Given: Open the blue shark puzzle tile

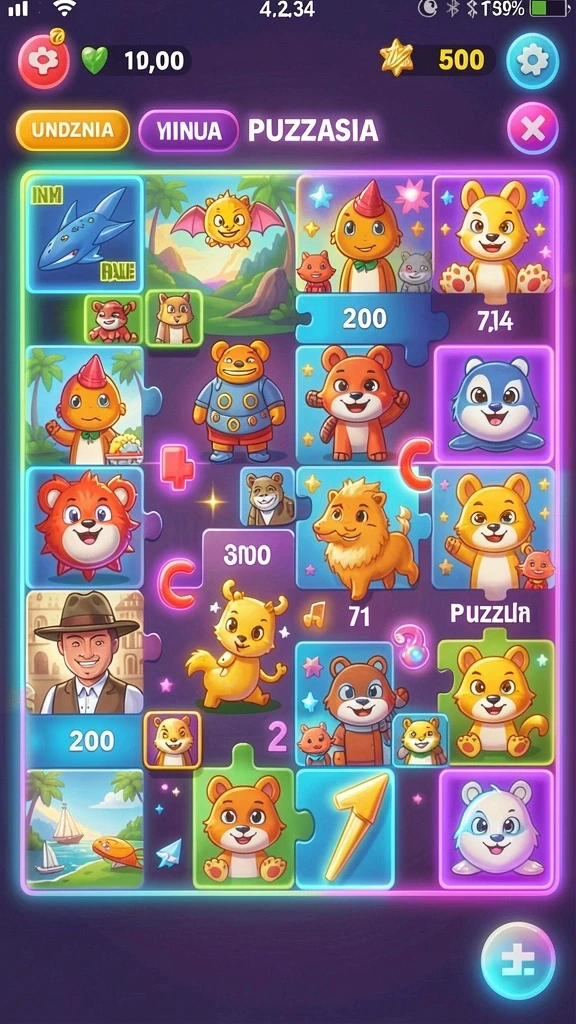Looking at the screenshot, I should click(84, 233).
